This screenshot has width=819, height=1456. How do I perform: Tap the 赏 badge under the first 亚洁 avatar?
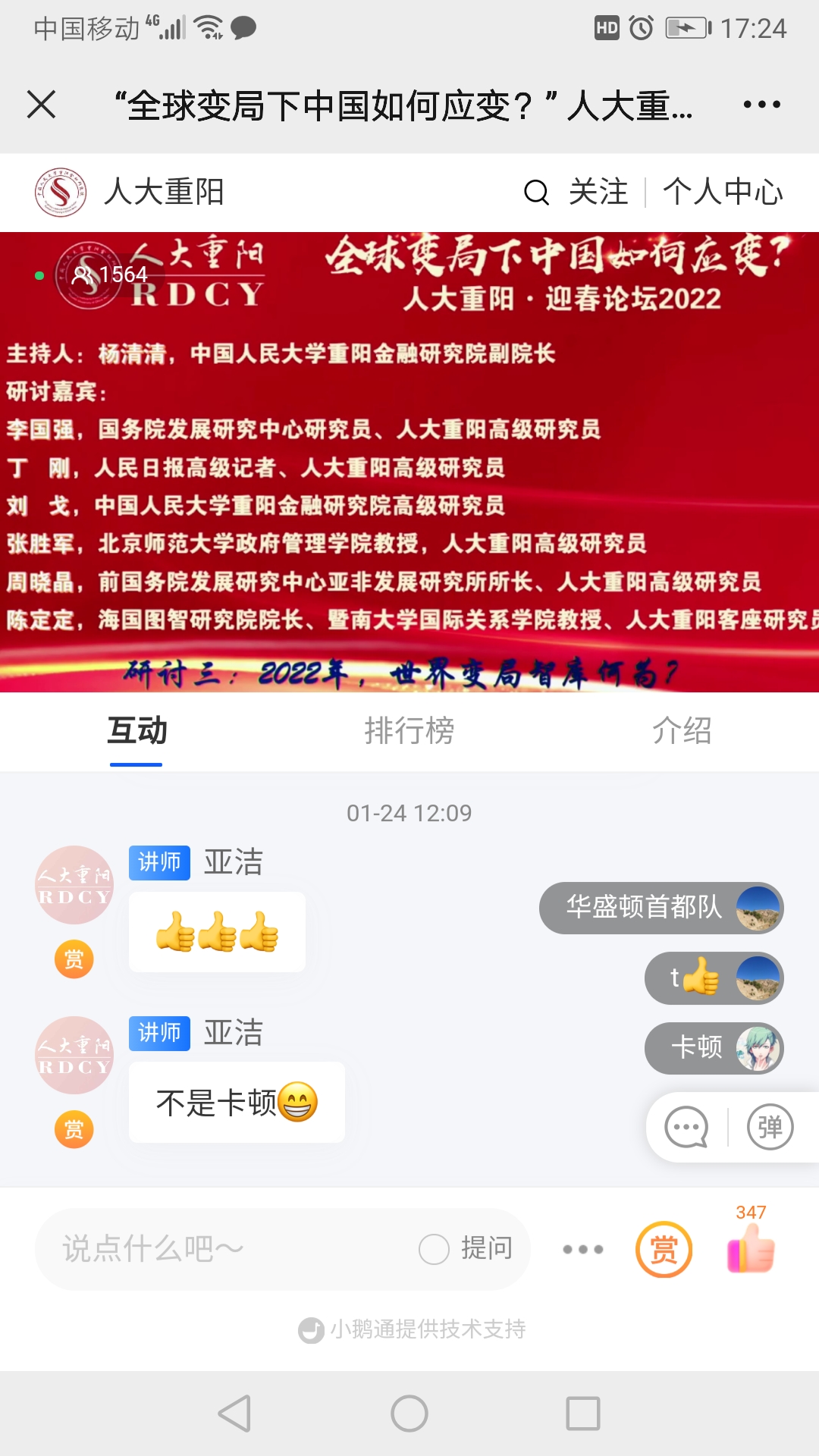[x=74, y=959]
